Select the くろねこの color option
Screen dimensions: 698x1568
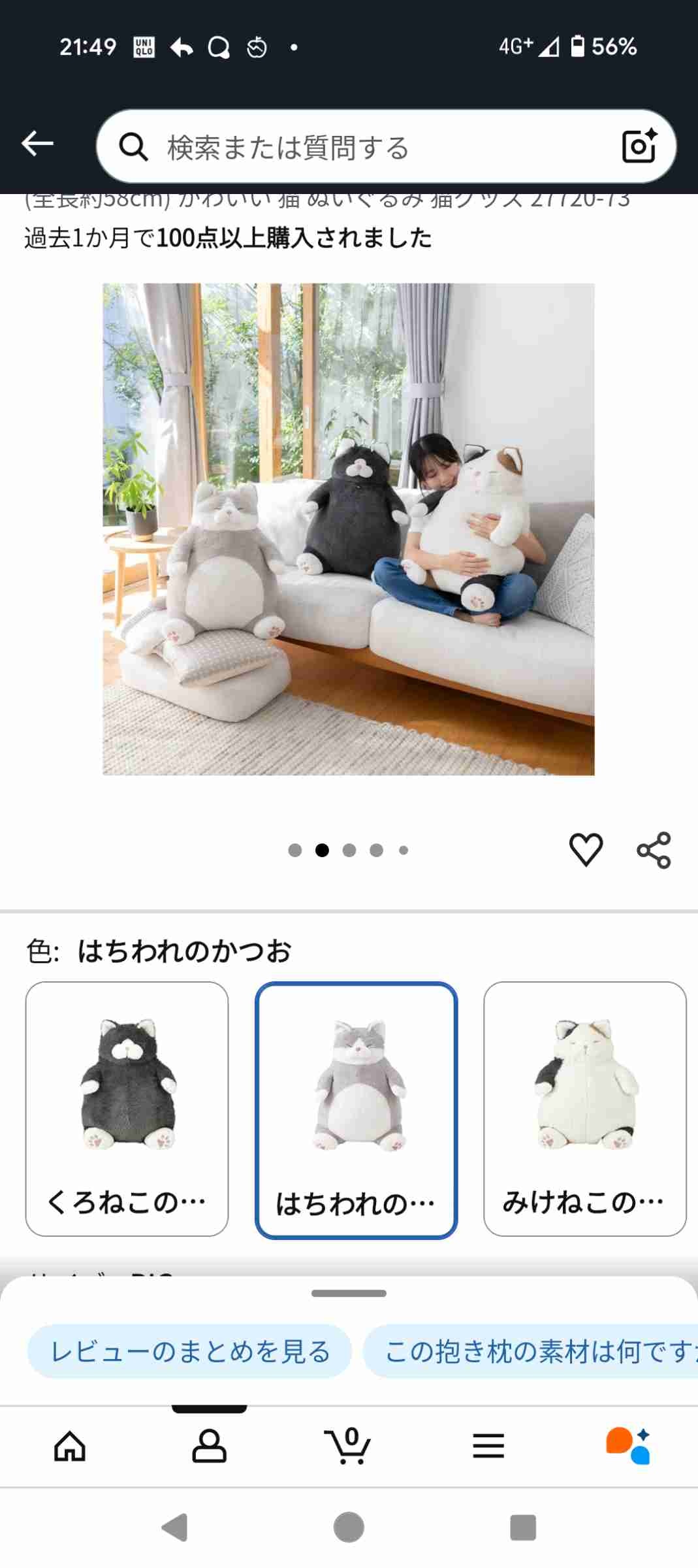pos(127,1109)
